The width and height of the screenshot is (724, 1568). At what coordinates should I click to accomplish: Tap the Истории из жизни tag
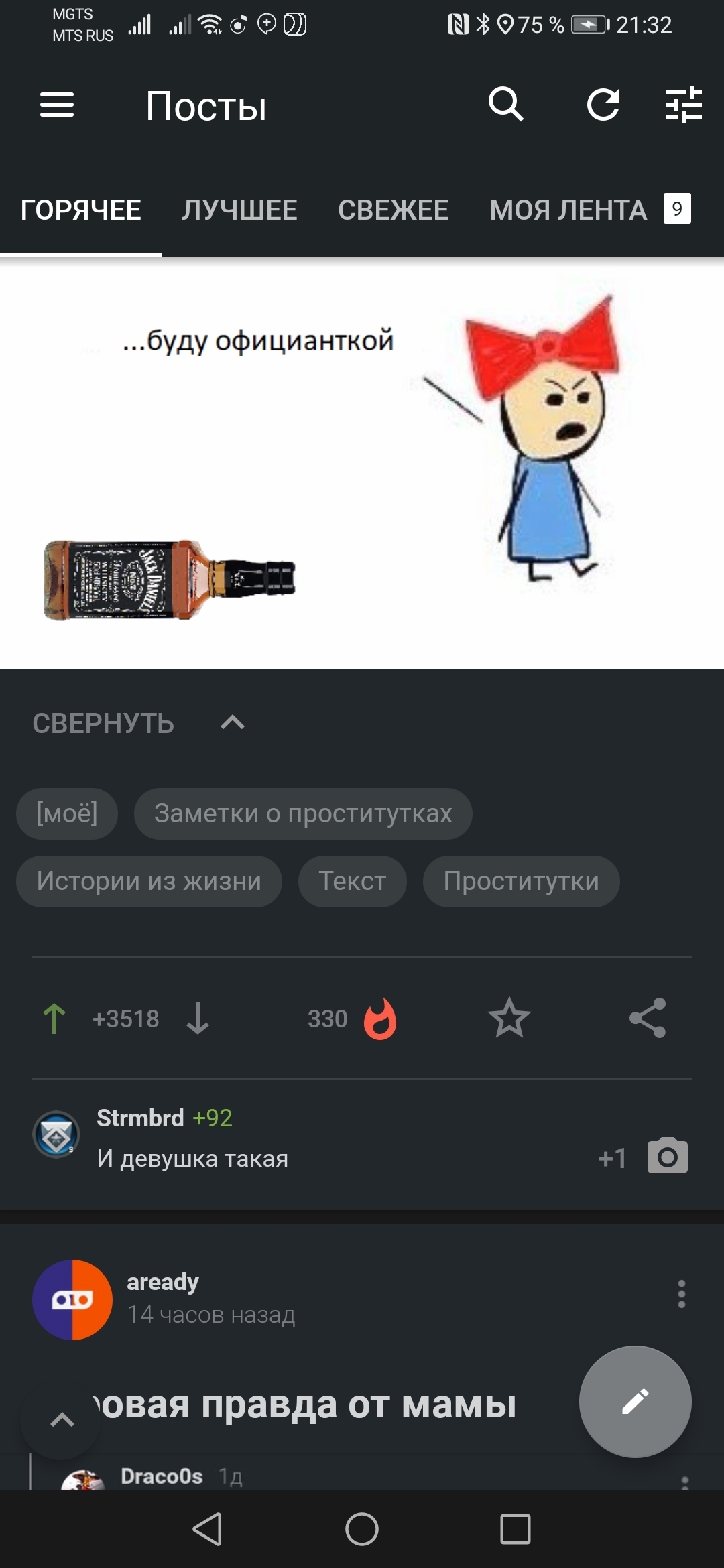tap(149, 881)
